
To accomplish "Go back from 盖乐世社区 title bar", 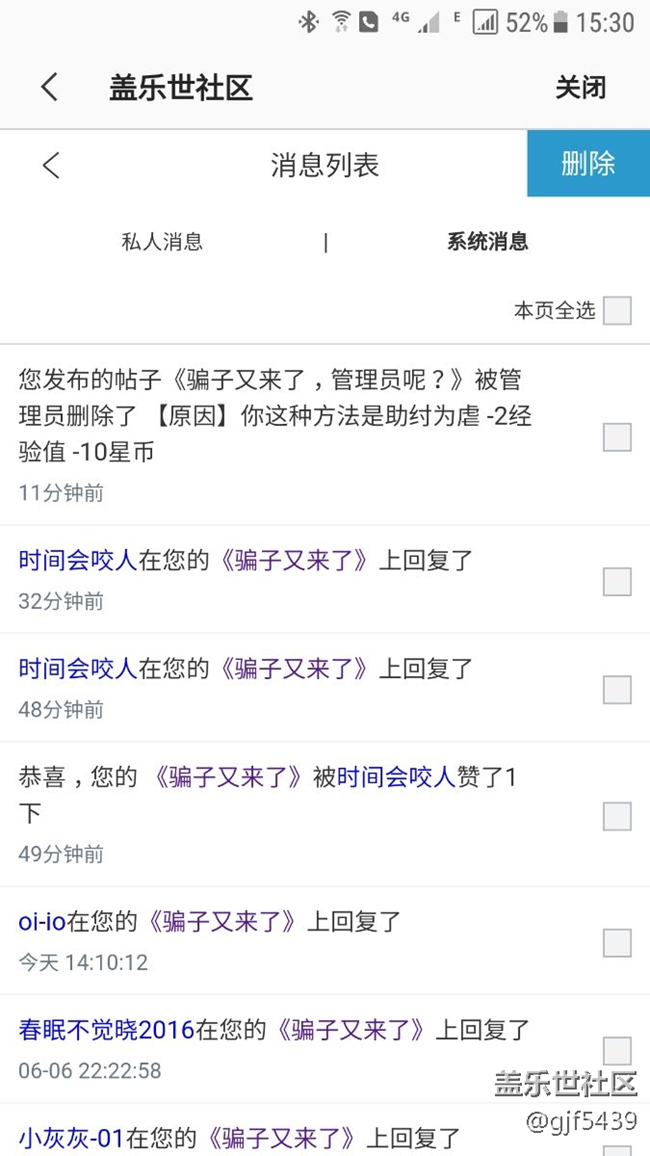I will point(49,87).
